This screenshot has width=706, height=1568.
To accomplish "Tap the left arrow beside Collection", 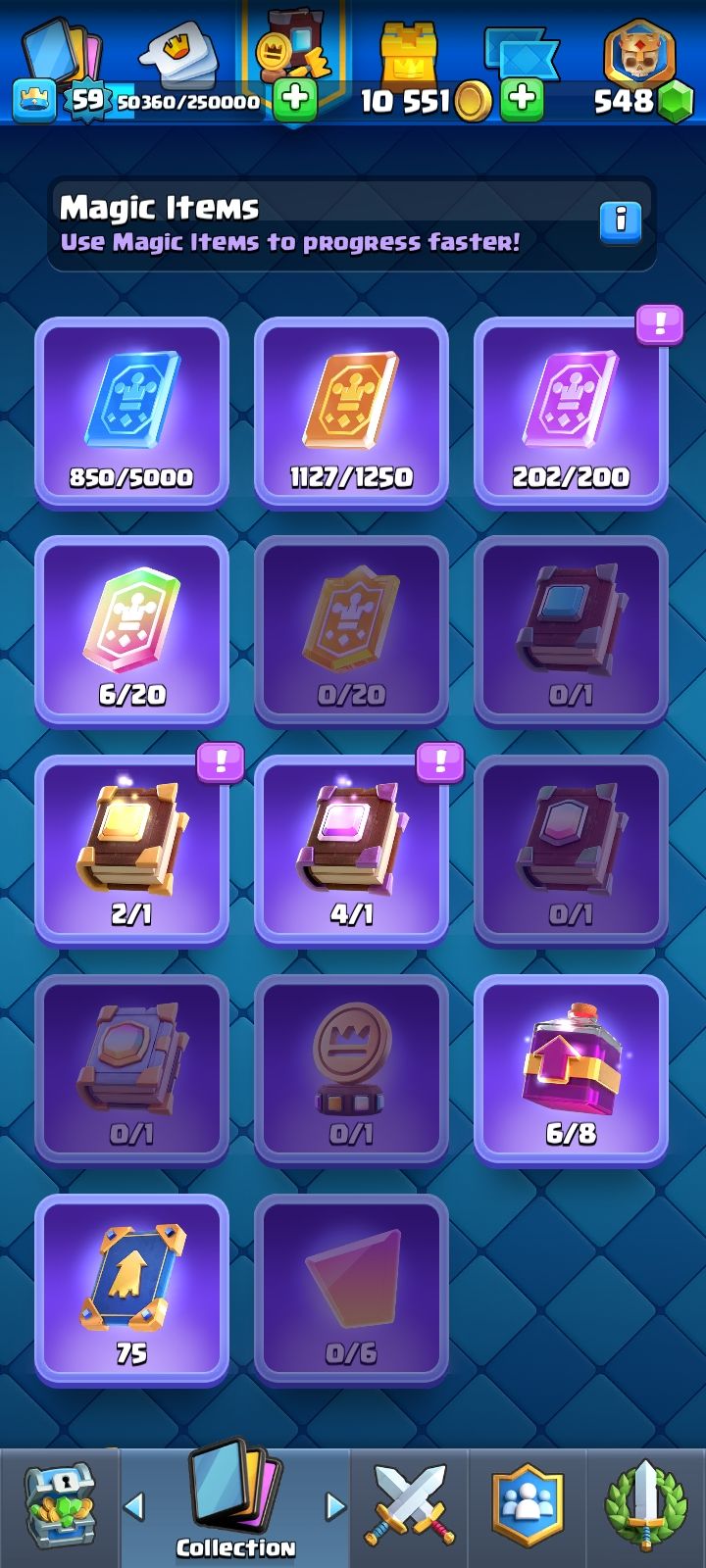I will pos(135,1505).
